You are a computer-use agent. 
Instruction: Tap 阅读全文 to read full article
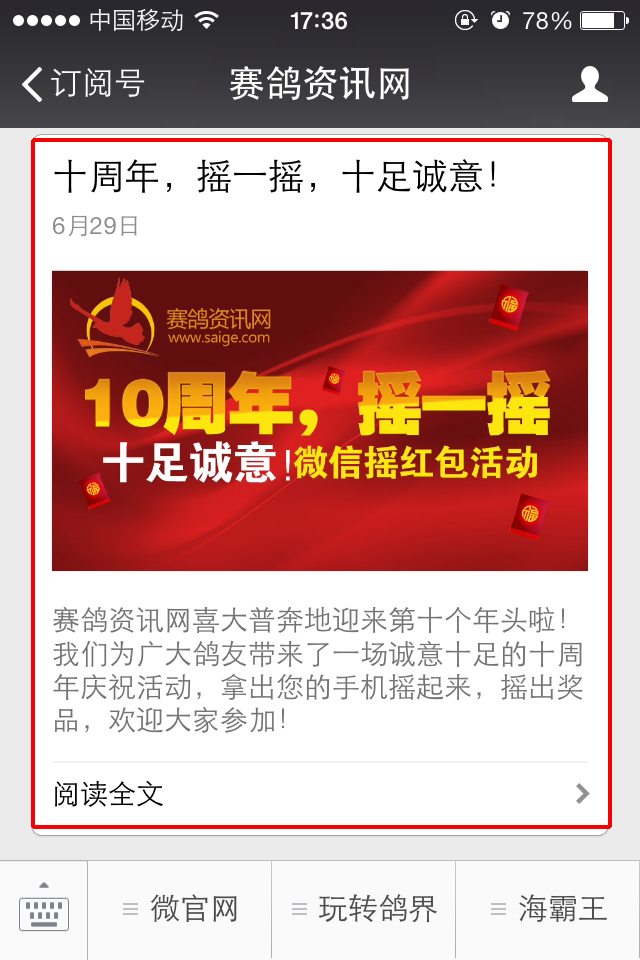click(x=320, y=794)
